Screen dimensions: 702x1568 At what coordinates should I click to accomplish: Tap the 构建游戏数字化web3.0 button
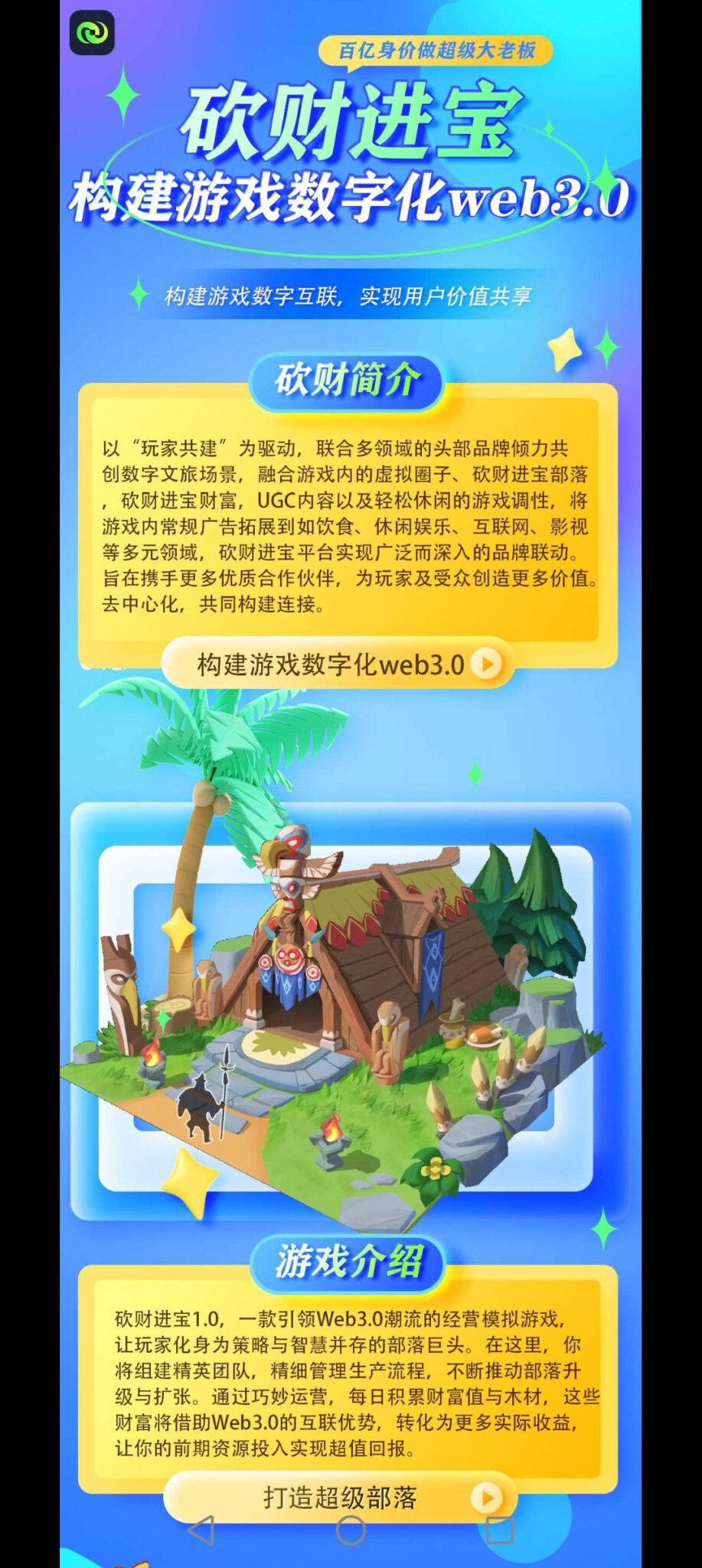337,664
